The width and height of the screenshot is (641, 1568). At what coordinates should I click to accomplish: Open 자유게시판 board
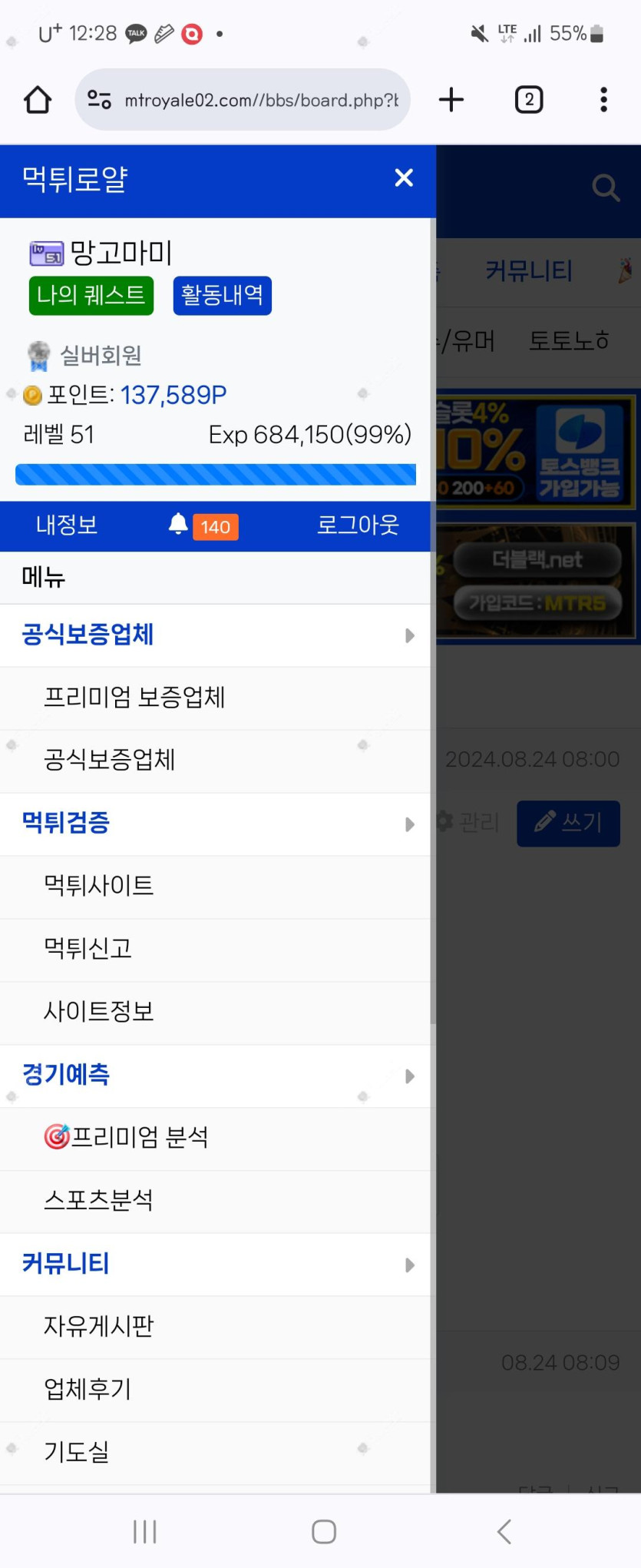point(98,1327)
